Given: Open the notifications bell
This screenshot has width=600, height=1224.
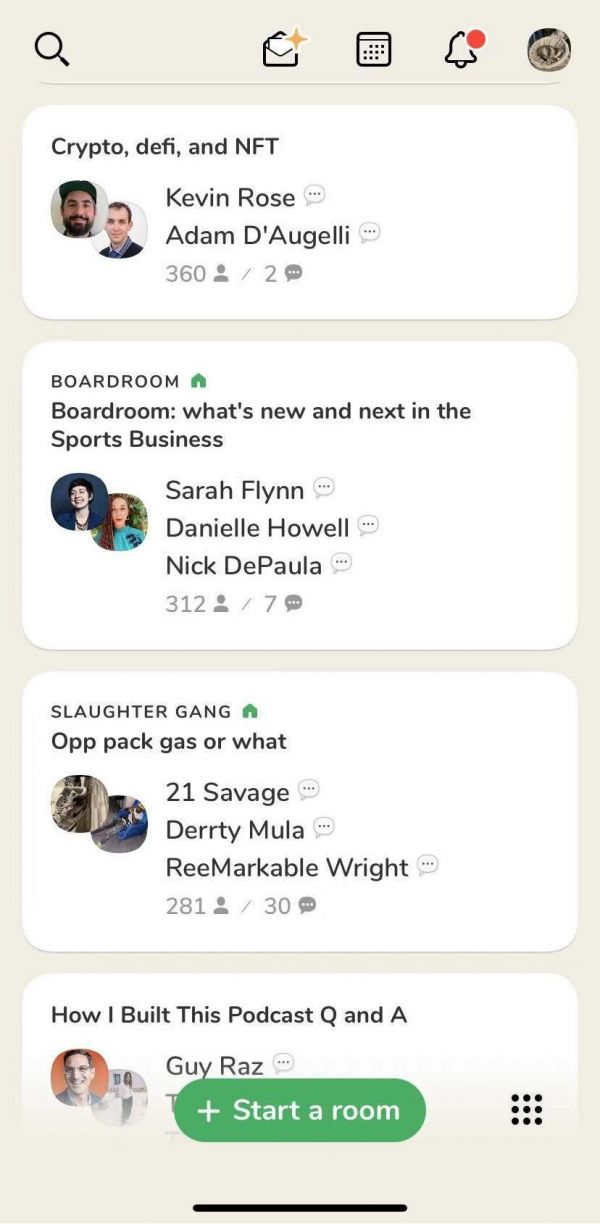Looking at the screenshot, I should 462,48.
